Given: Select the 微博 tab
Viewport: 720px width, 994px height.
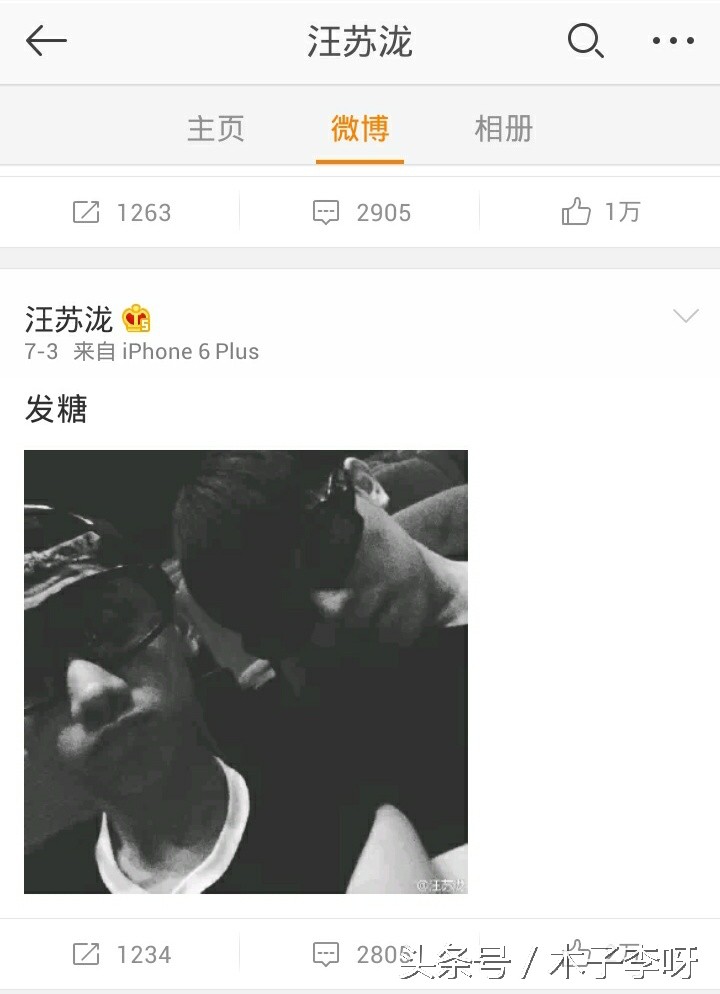Looking at the screenshot, I should (360, 129).
